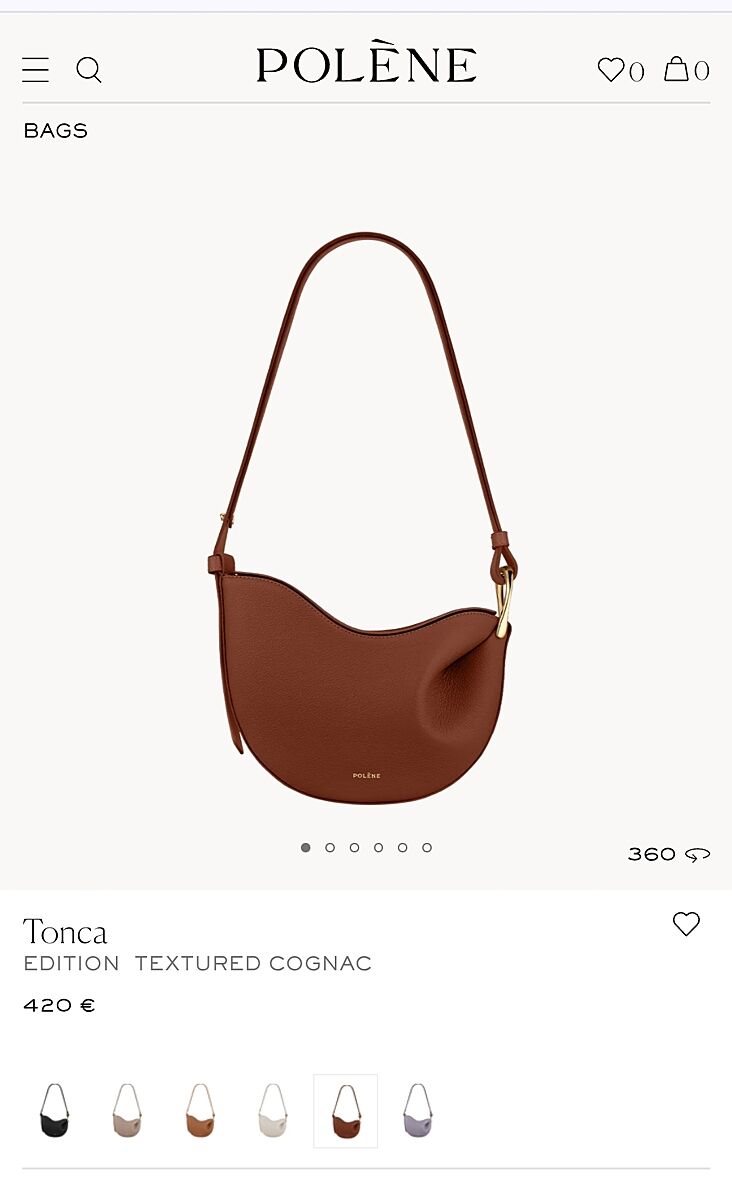
Task: Select the white chalk Tonca color
Action: 273,1110
